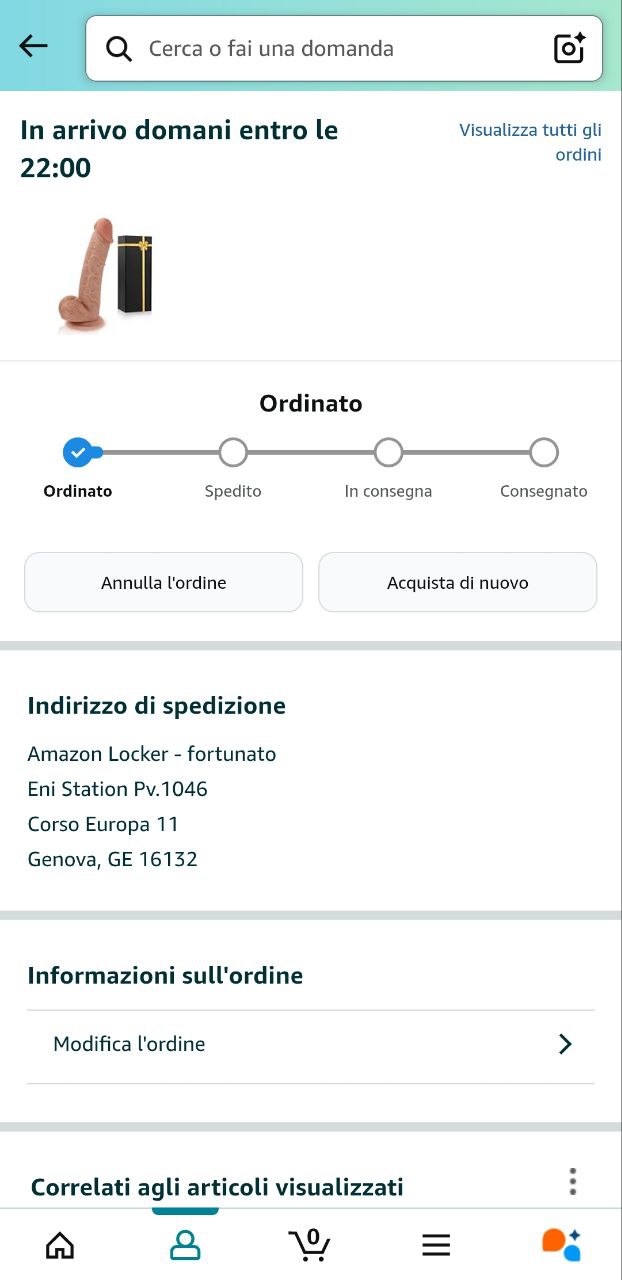Open the ordered product image
Screen dimensions: 622x1280
pyautogui.click(x=105, y=273)
